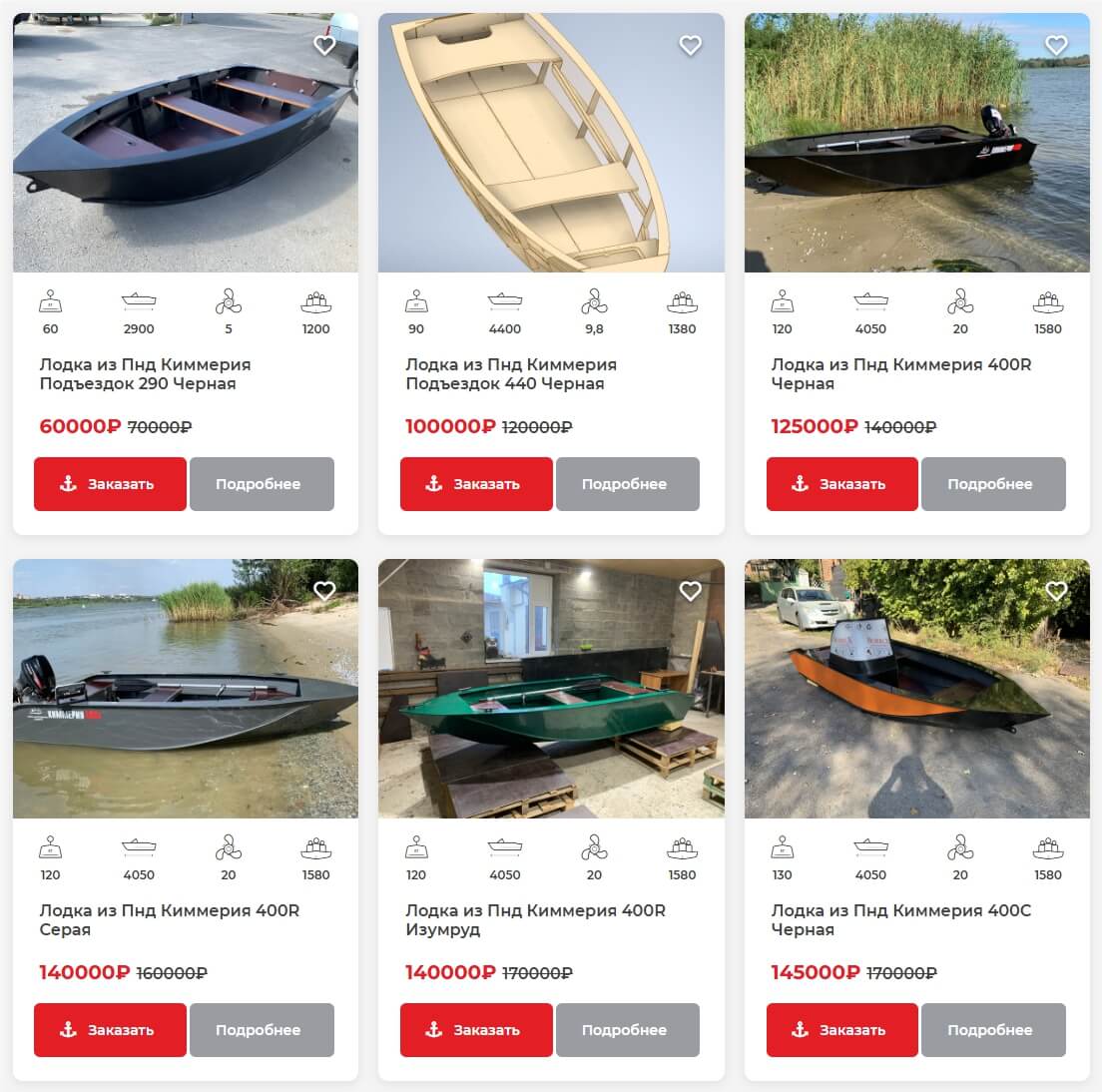Tap Заказать for Киммерия 400C Черная

[841, 1030]
